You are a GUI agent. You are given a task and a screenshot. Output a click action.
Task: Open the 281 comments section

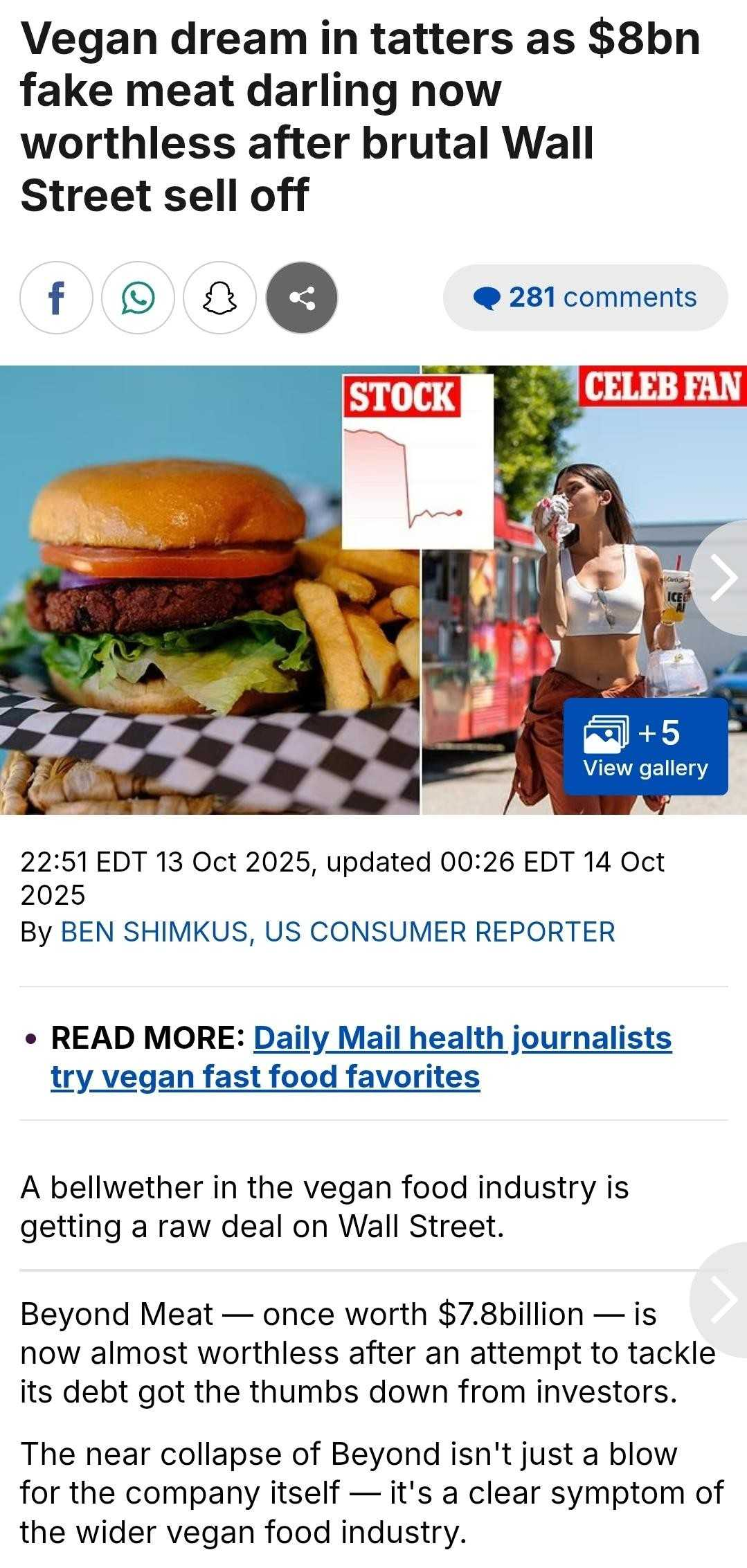click(x=585, y=298)
